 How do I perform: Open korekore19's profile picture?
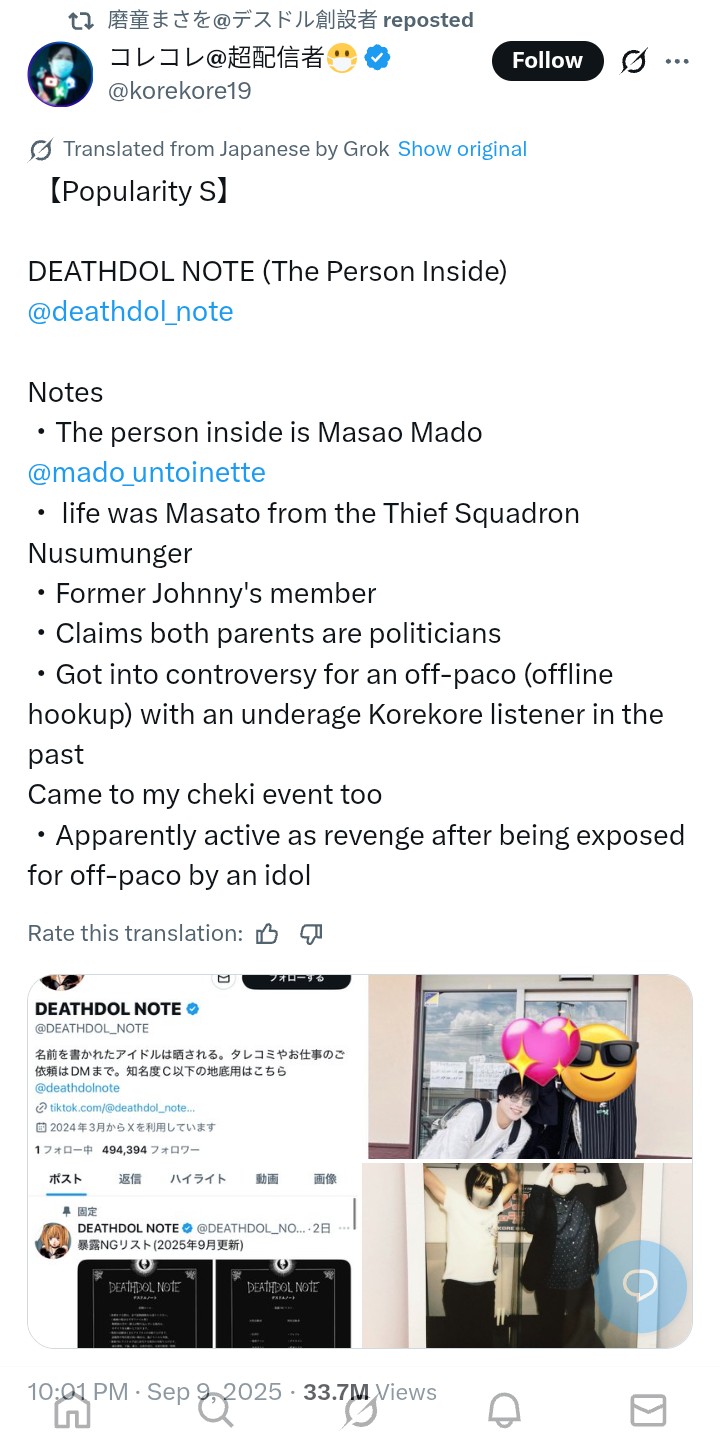click(61, 75)
